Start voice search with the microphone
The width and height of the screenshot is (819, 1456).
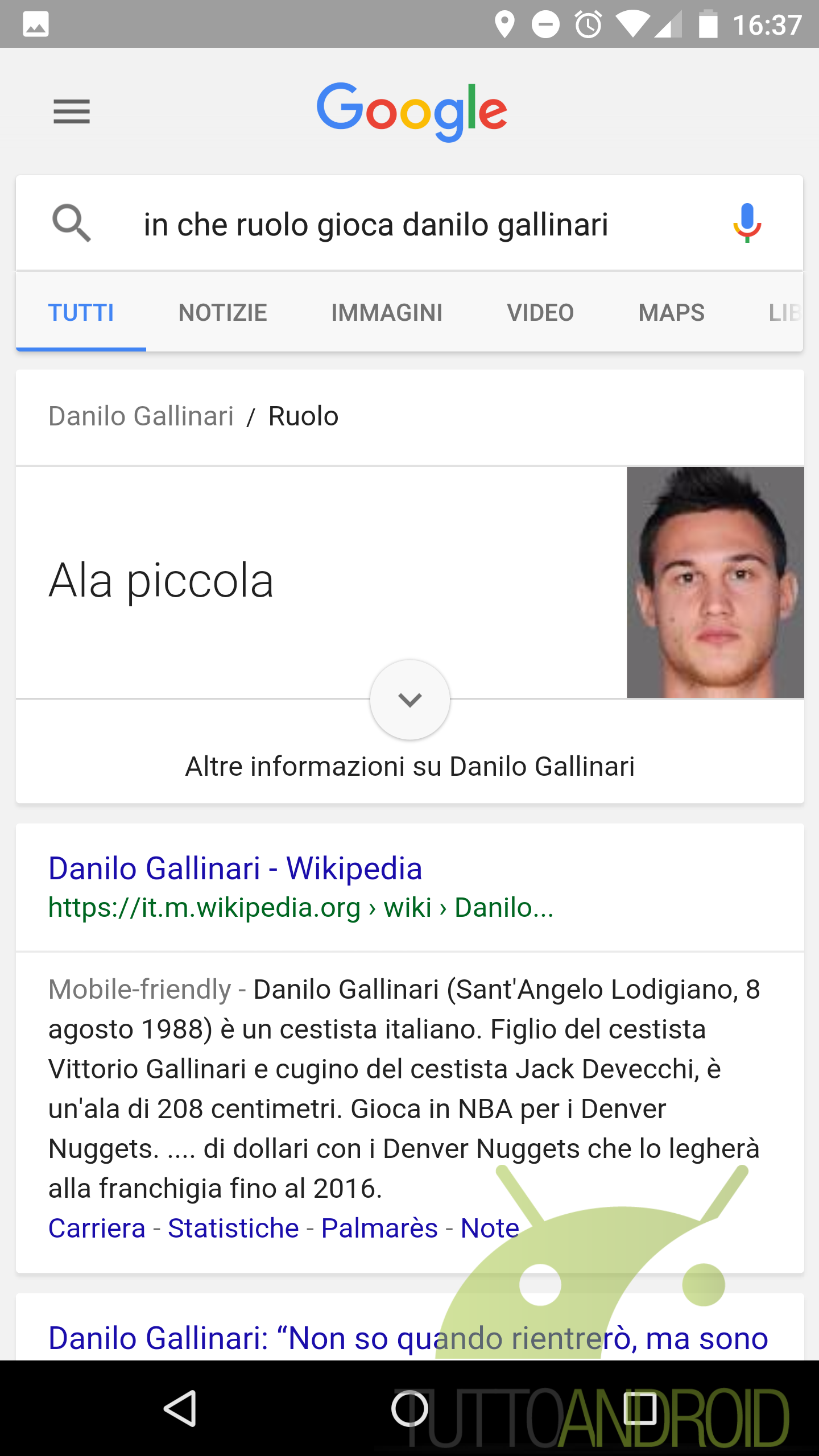[x=747, y=223]
